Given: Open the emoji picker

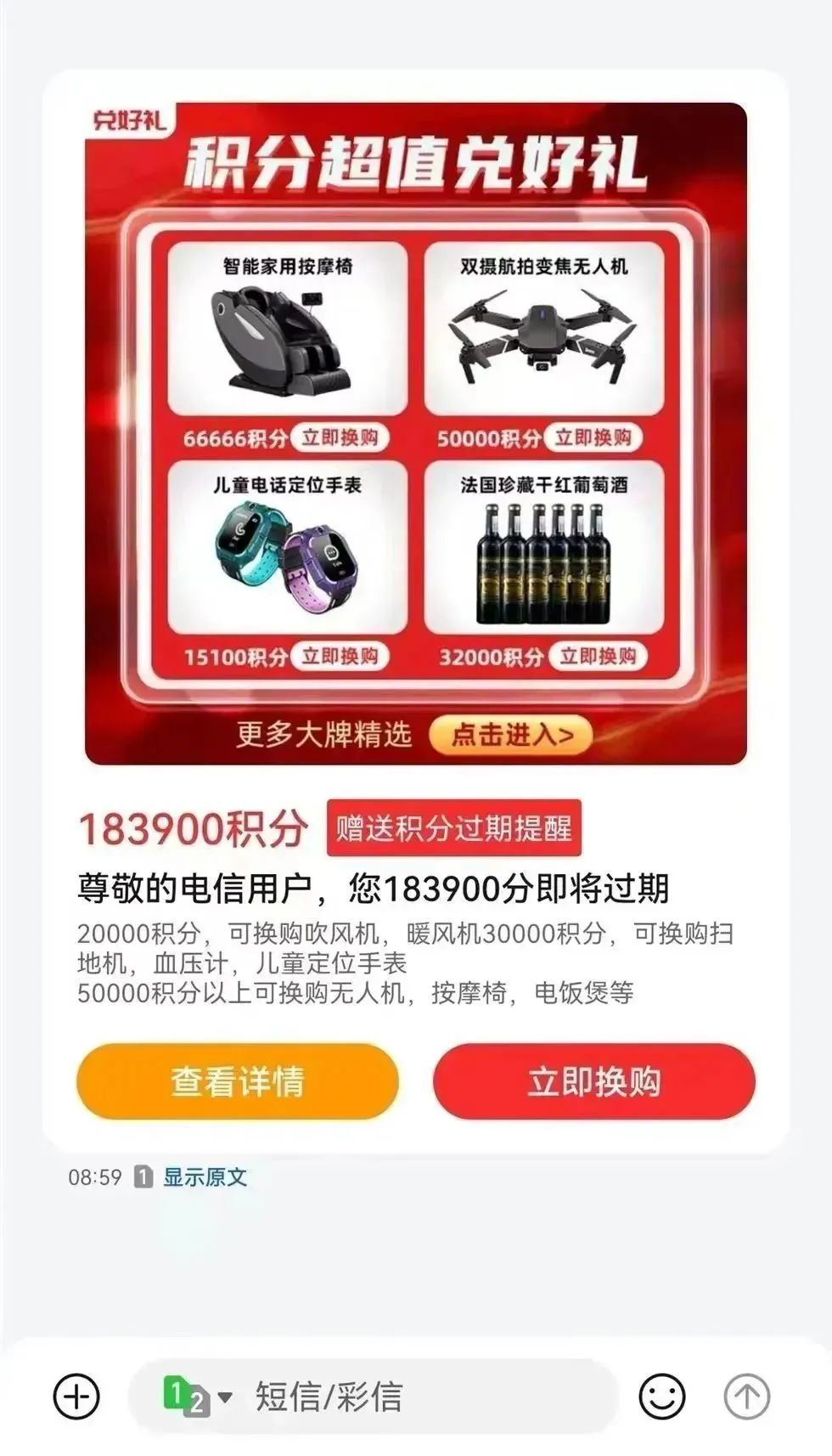Looking at the screenshot, I should 661,1397.
